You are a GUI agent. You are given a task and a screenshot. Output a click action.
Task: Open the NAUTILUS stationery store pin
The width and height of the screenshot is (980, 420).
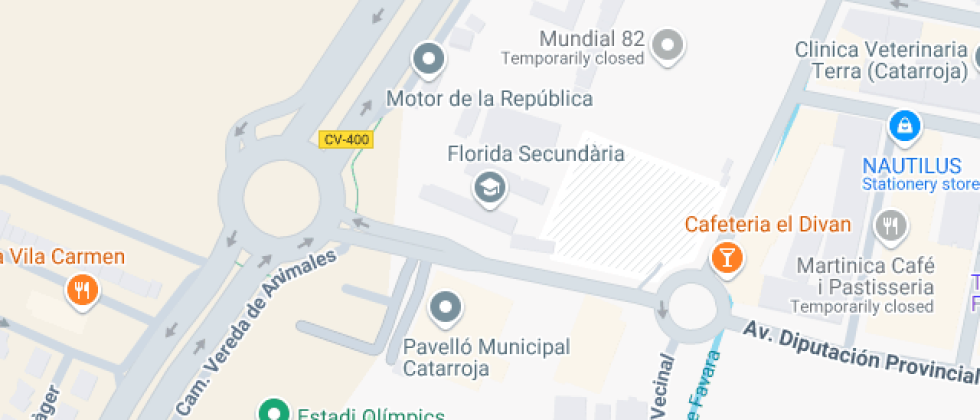point(904,127)
